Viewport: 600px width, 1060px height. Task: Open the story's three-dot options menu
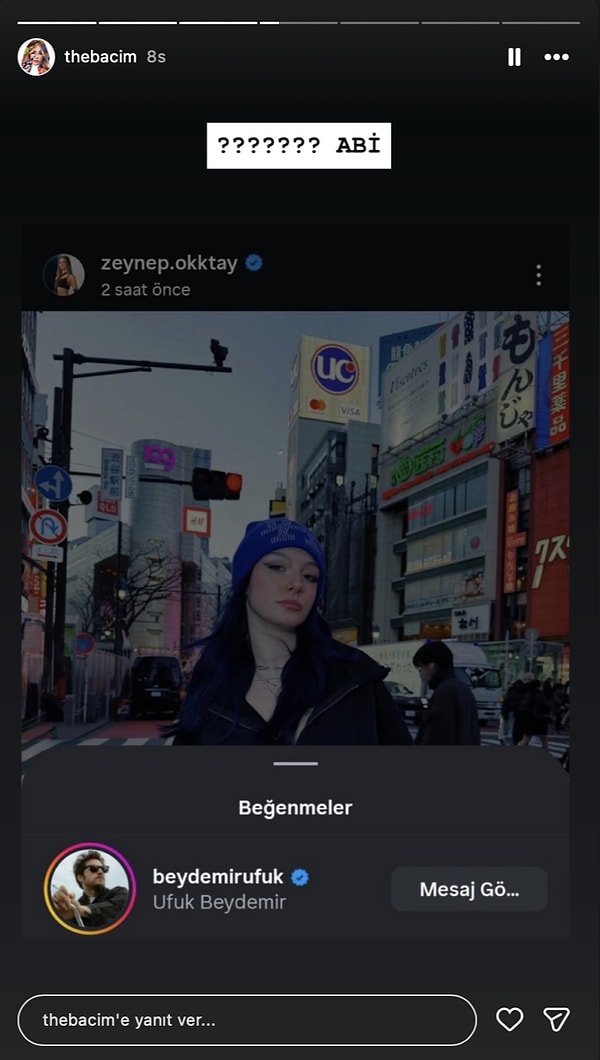(556, 57)
